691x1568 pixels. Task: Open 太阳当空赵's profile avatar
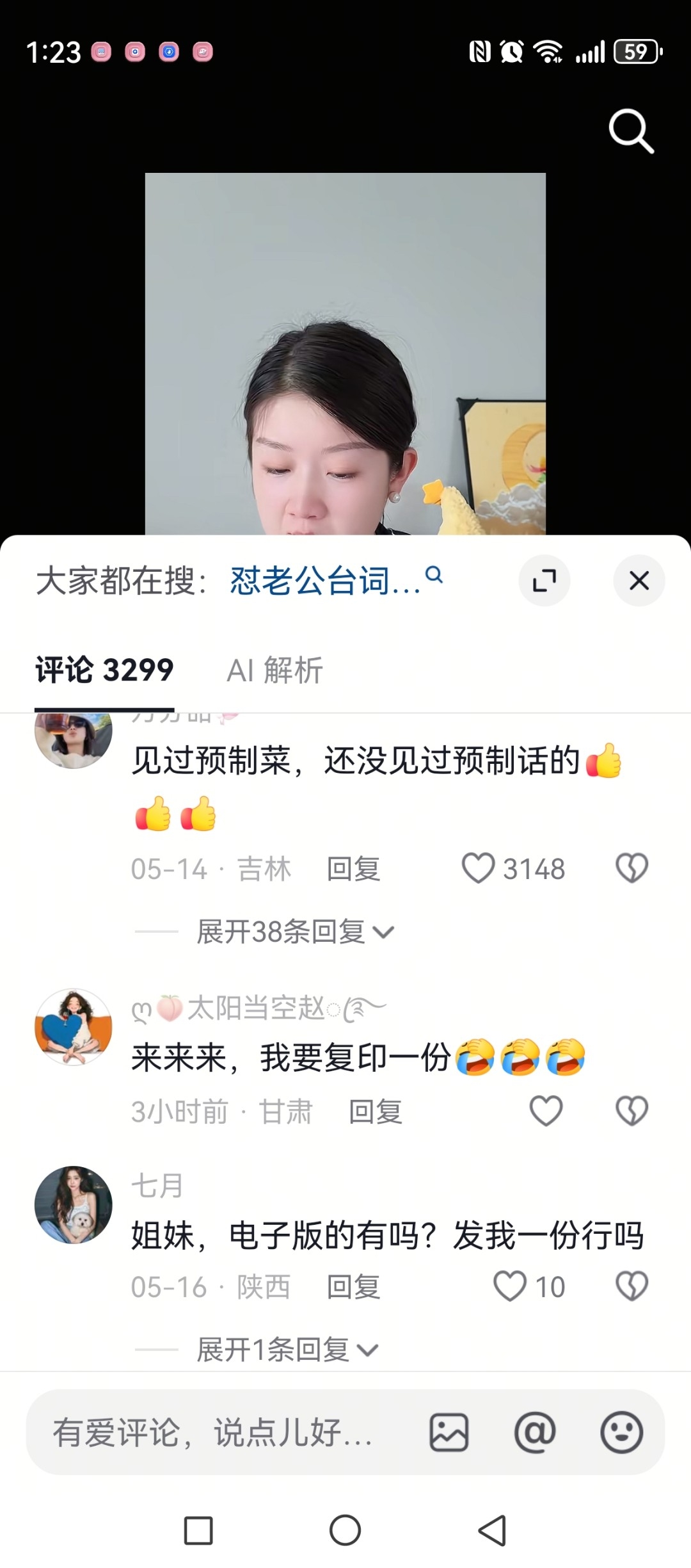coord(74,1027)
